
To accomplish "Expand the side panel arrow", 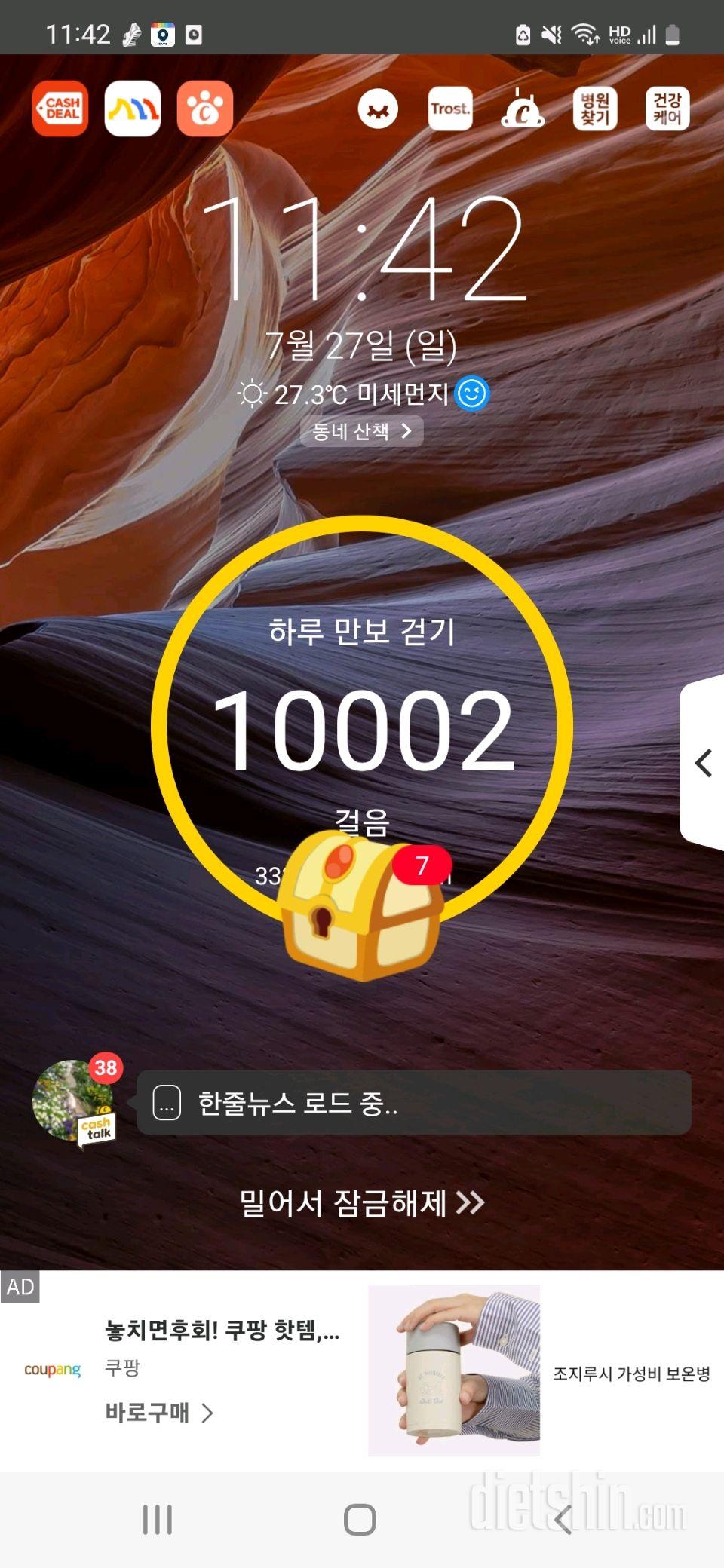I will tap(703, 763).
